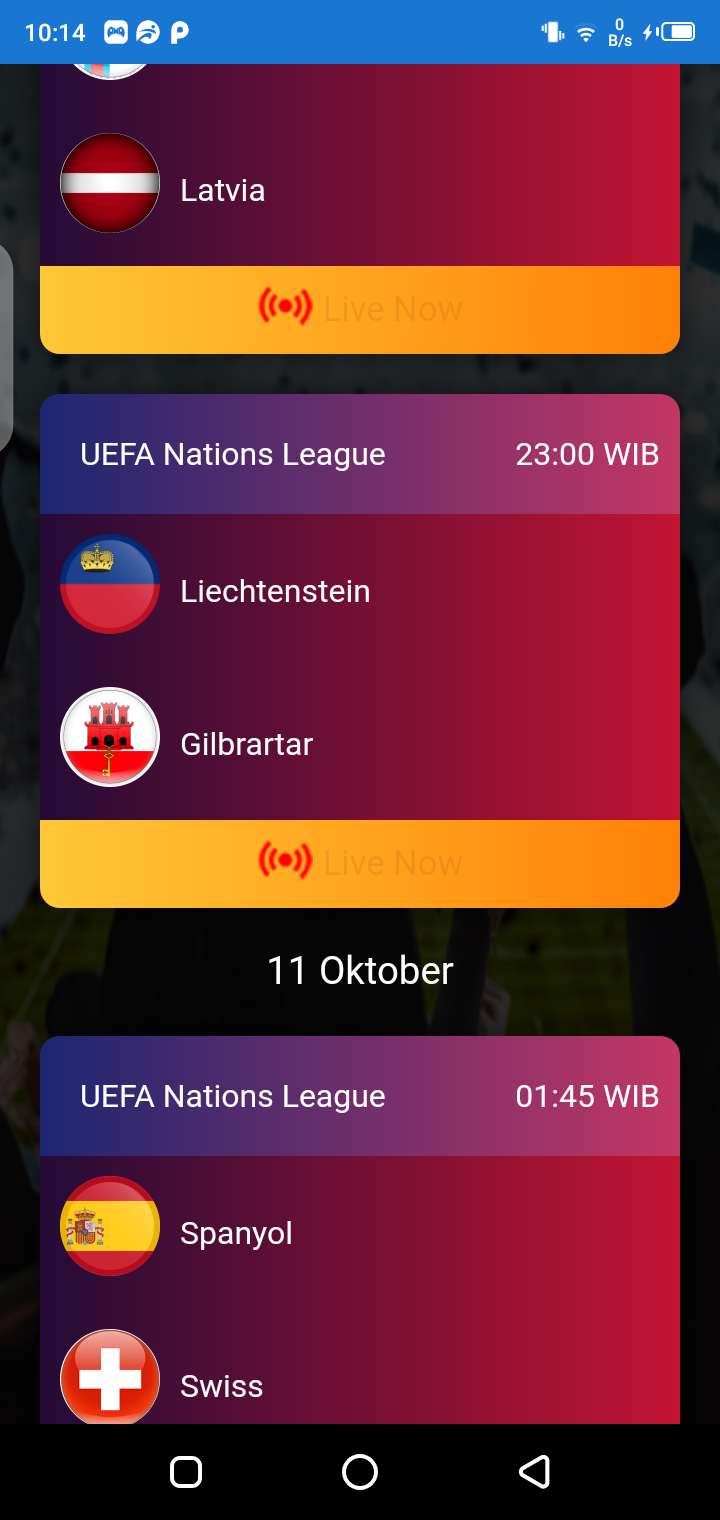Watch live the match featuring Latvia
This screenshot has width=720, height=1520.
(360, 309)
